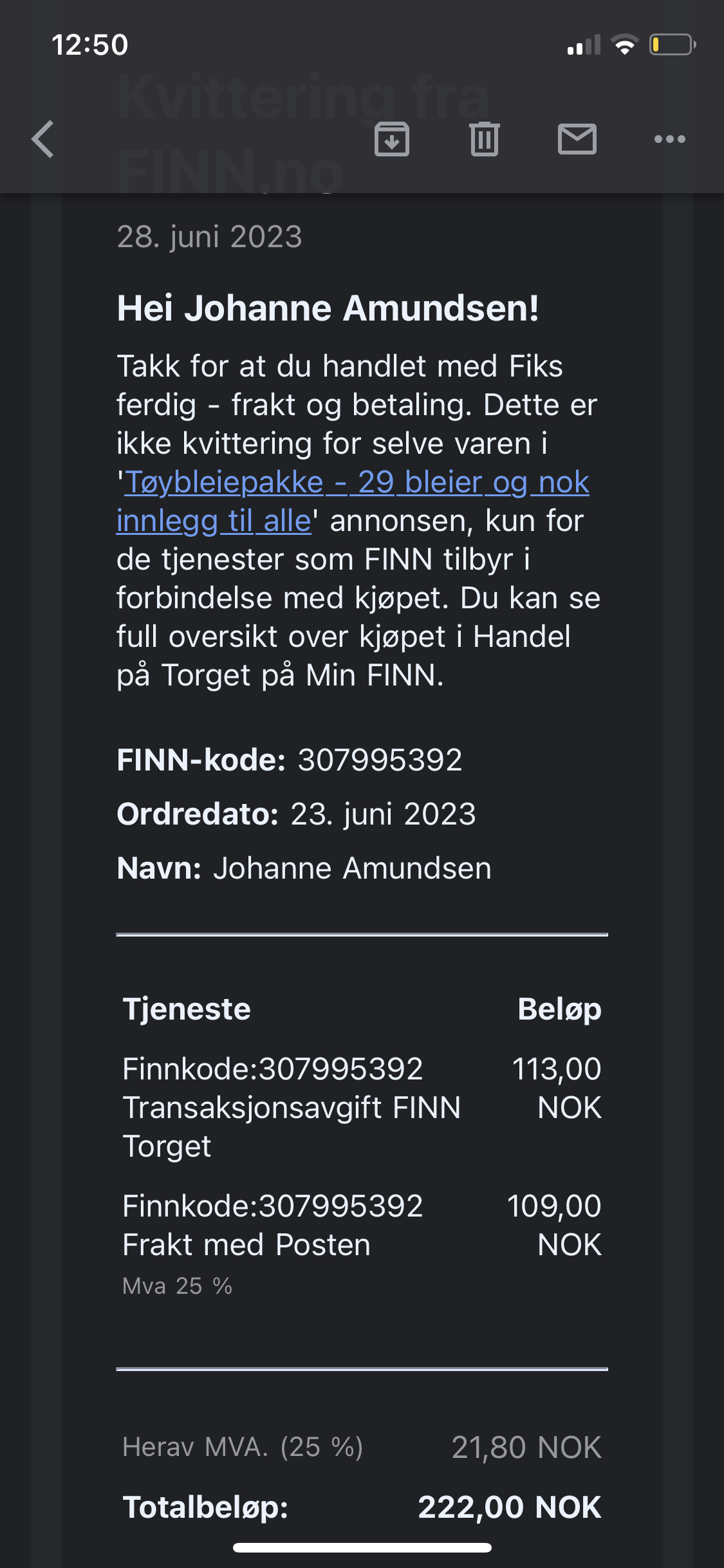Archive this email
Viewport: 724px width, 1568px height.
[x=392, y=139]
